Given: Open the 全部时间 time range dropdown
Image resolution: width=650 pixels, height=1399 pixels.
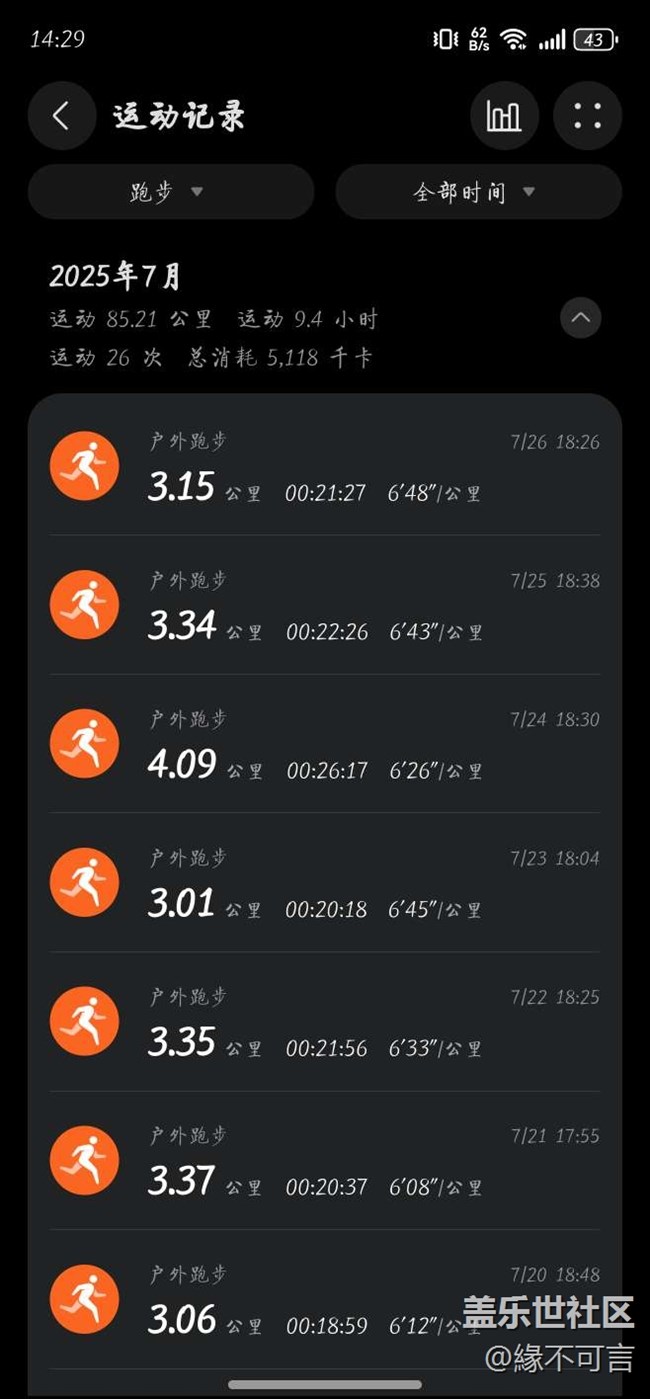Looking at the screenshot, I should point(479,192).
